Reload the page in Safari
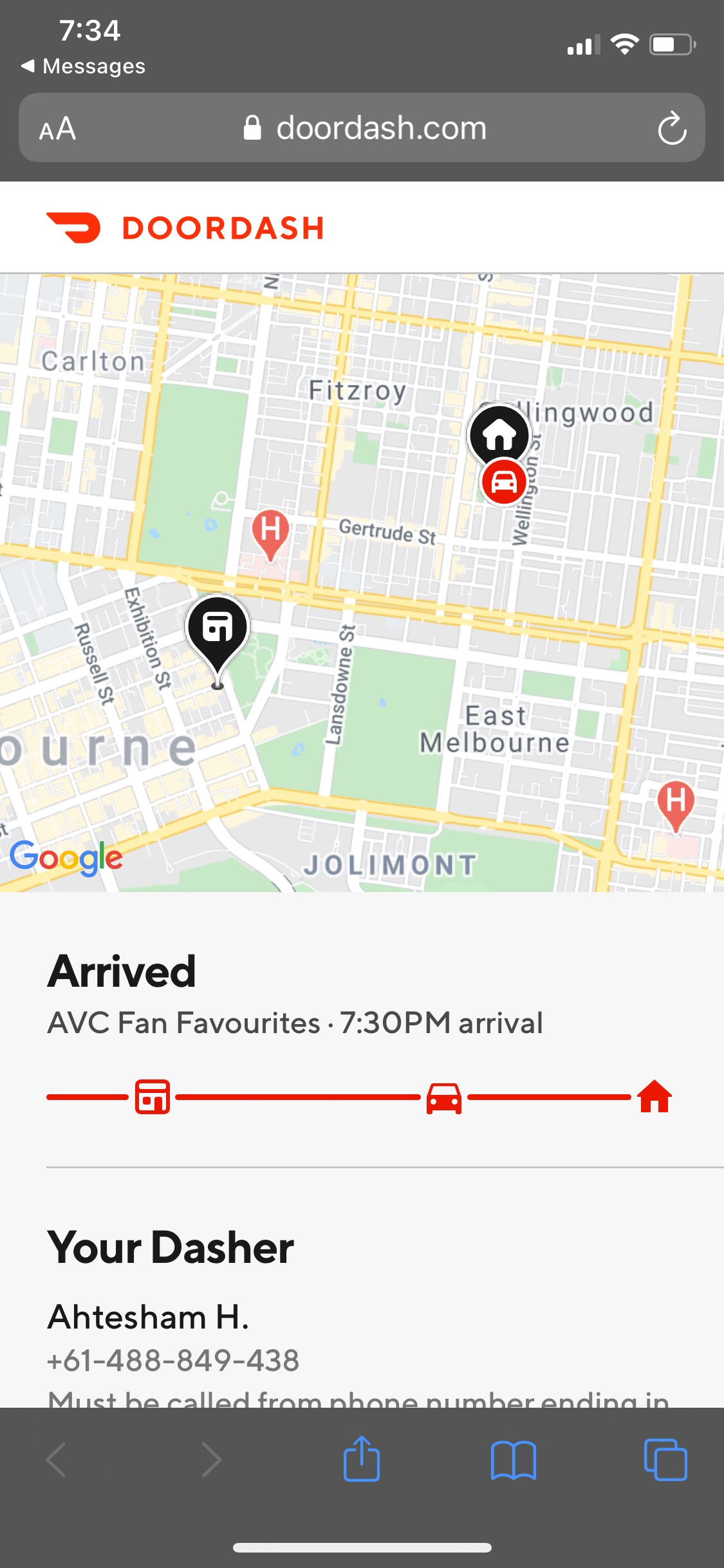Viewport: 724px width, 1568px height. coord(672,128)
